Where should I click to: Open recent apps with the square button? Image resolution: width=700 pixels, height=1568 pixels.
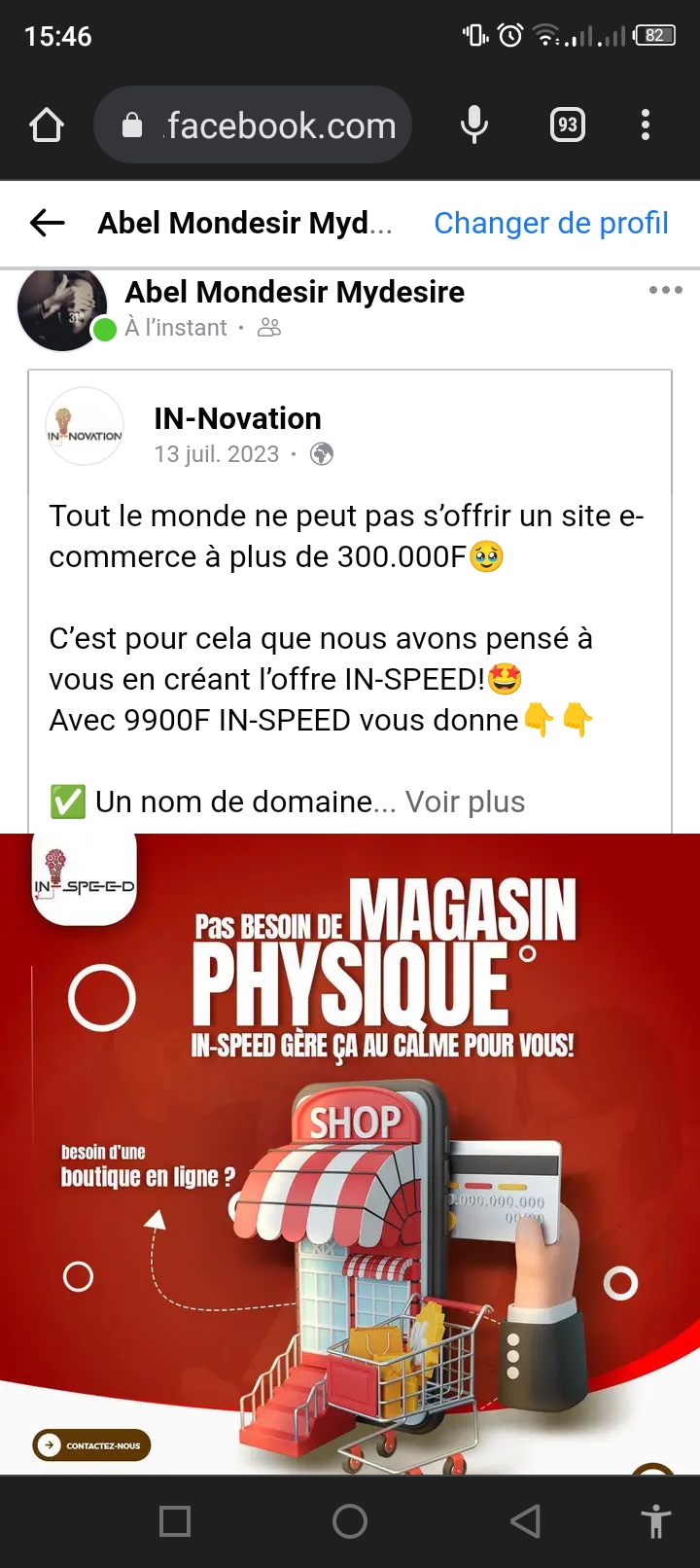175,1521
